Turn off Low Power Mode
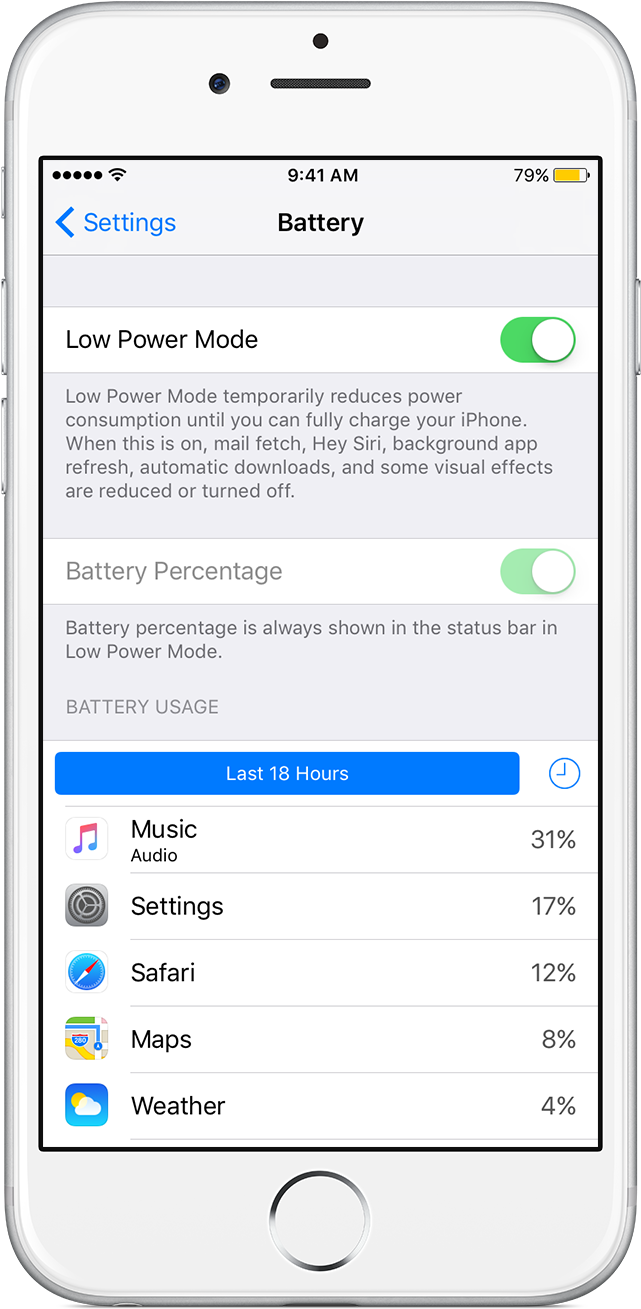This screenshot has height=1309, width=641. (x=538, y=340)
